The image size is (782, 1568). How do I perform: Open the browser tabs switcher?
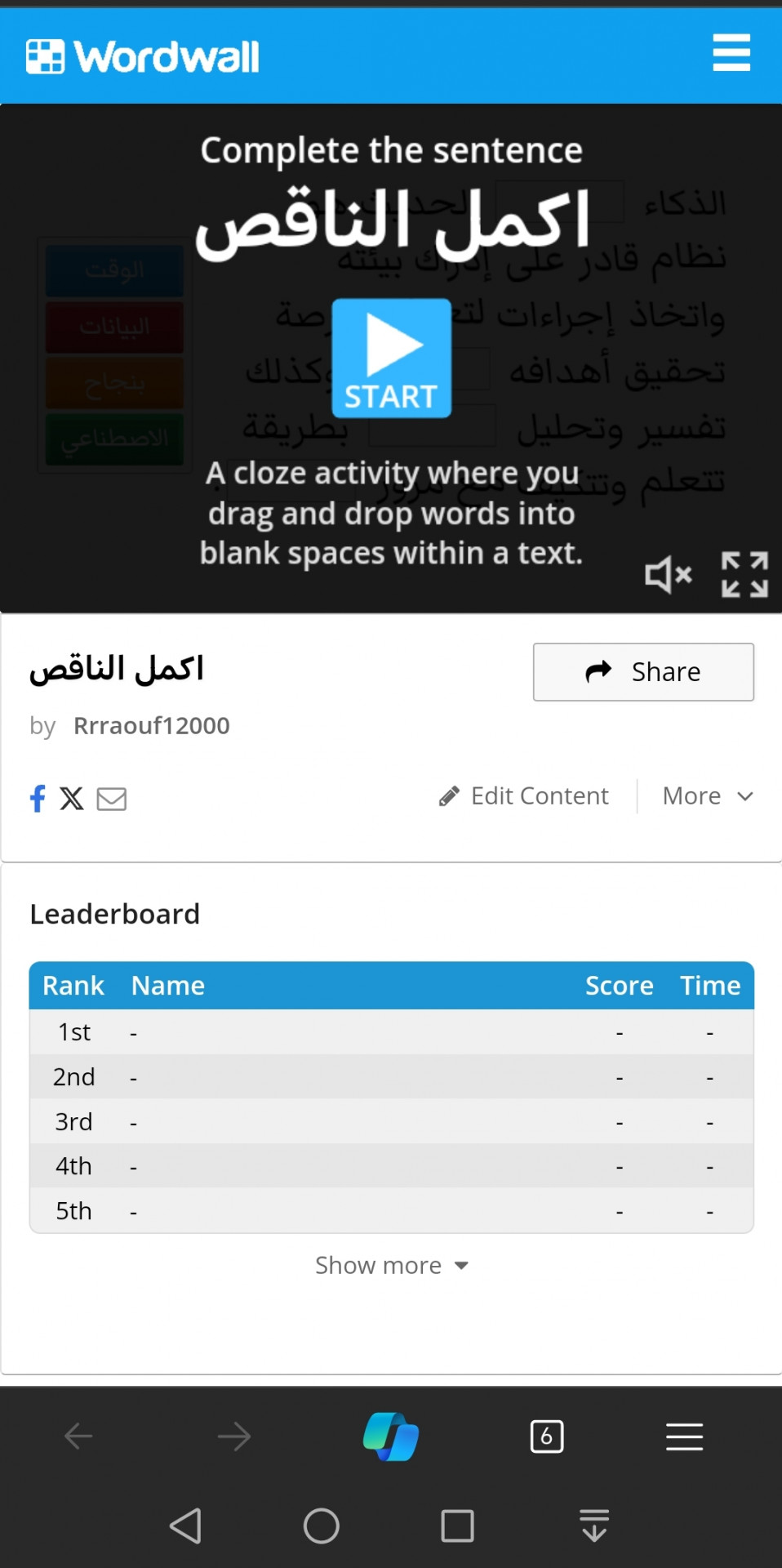(547, 1436)
